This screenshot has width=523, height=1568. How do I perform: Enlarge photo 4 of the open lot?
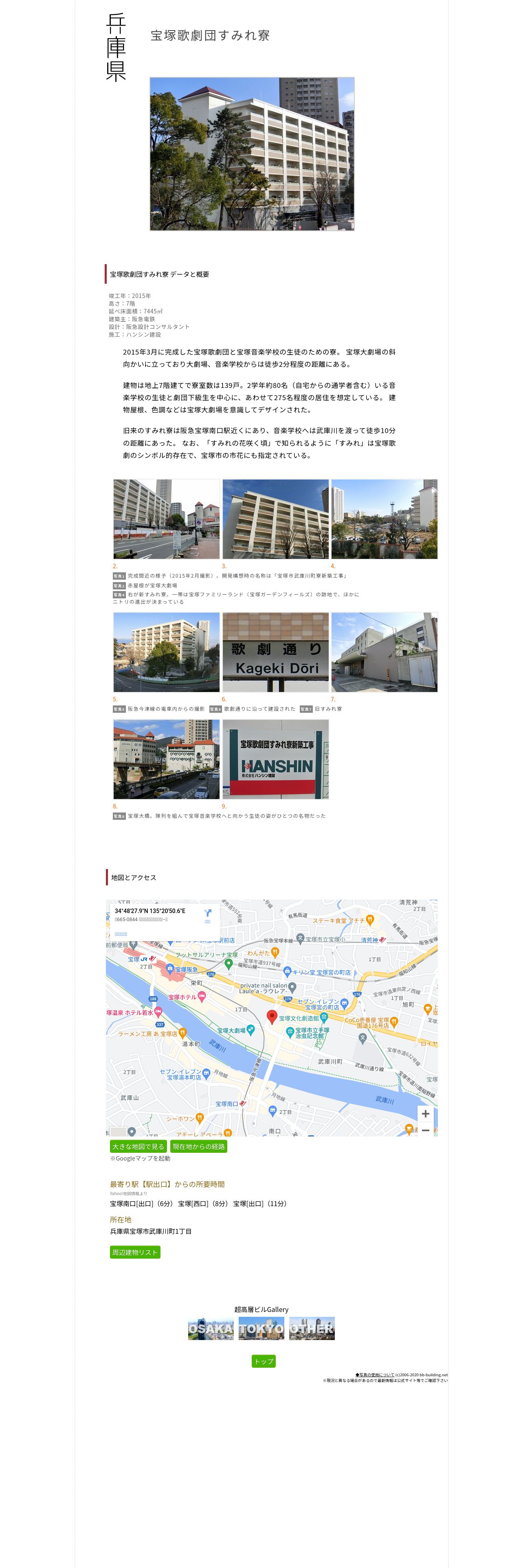pos(384,519)
